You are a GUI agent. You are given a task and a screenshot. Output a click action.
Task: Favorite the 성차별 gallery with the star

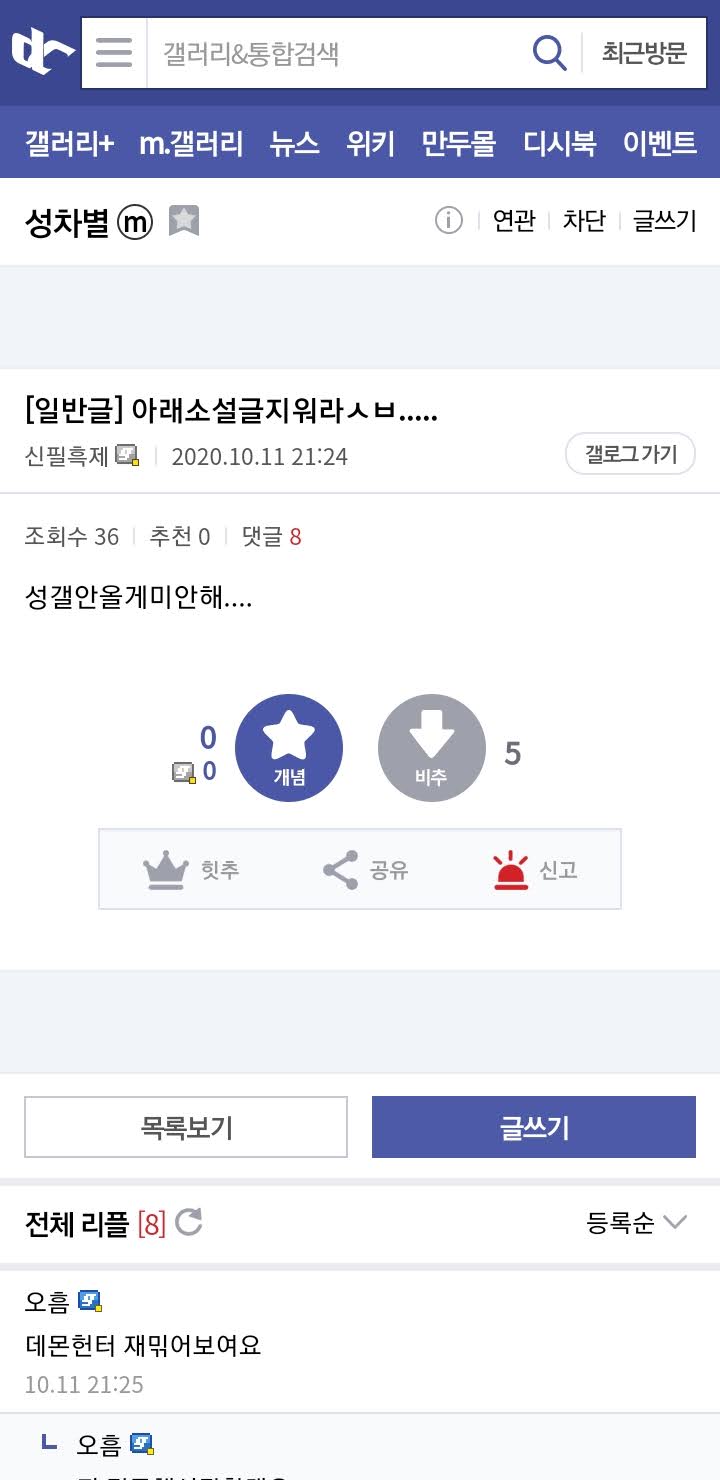click(x=184, y=220)
